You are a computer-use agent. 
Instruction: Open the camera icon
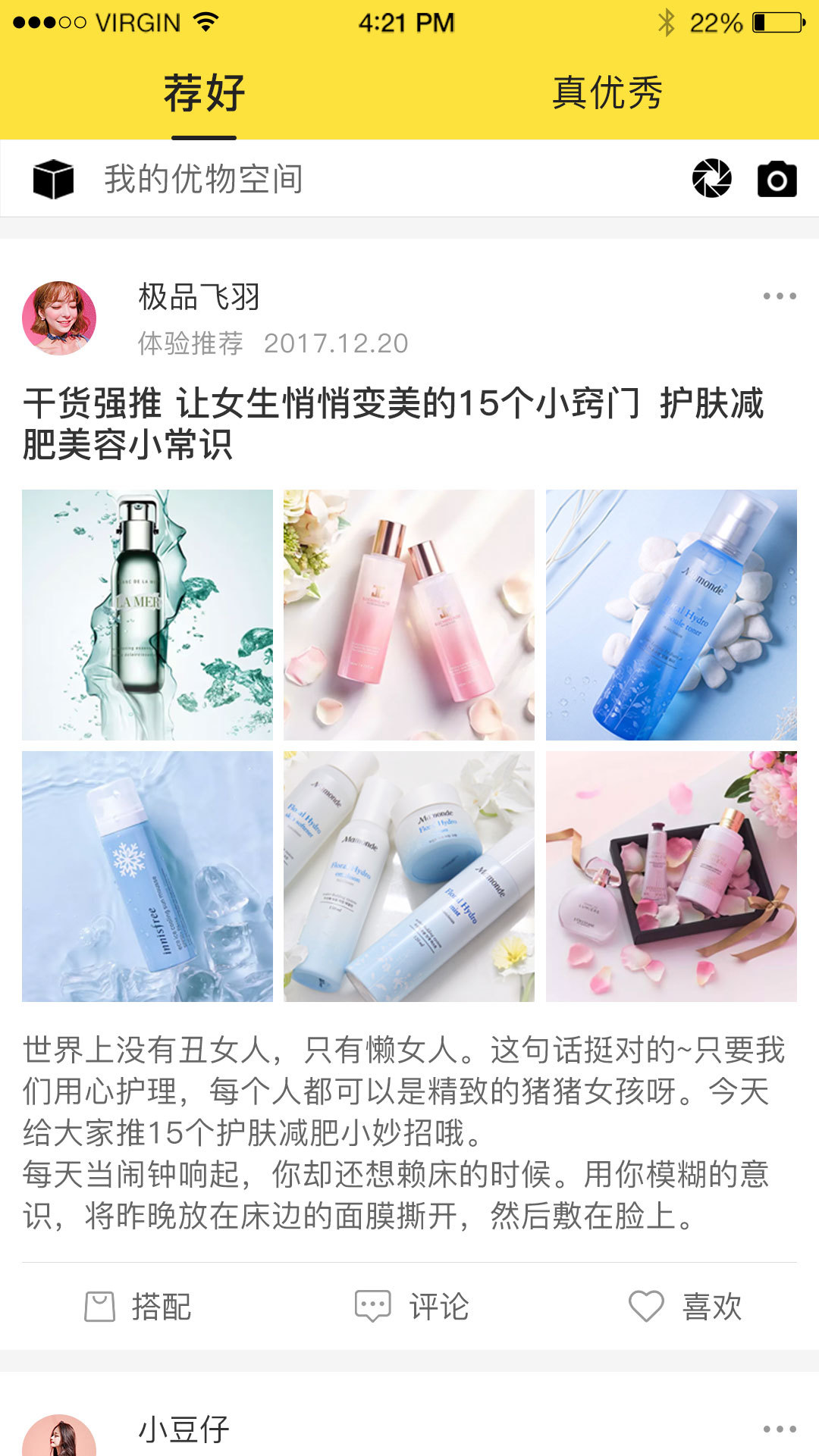777,180
